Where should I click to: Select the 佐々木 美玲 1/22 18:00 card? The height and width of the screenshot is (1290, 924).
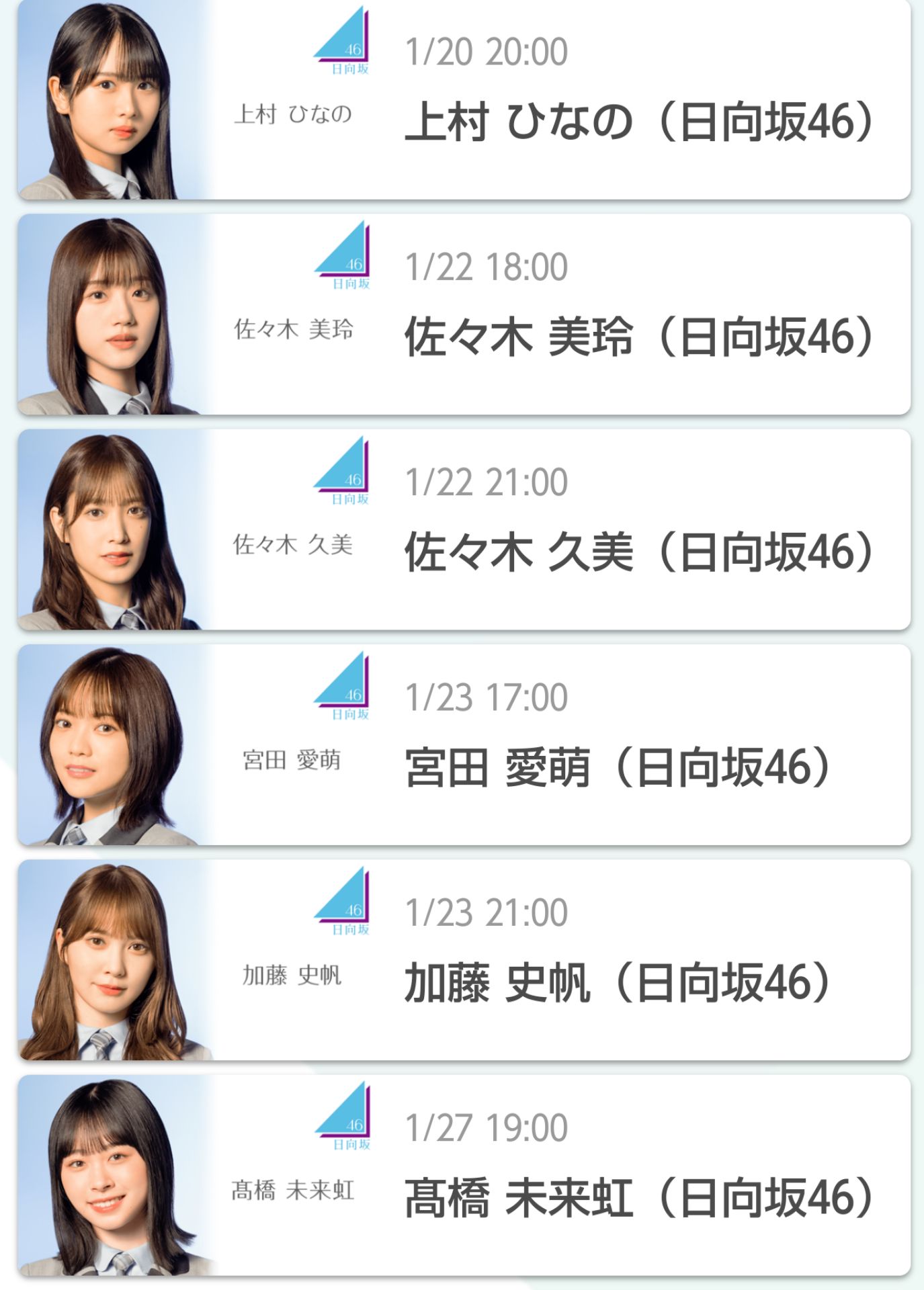464,314
